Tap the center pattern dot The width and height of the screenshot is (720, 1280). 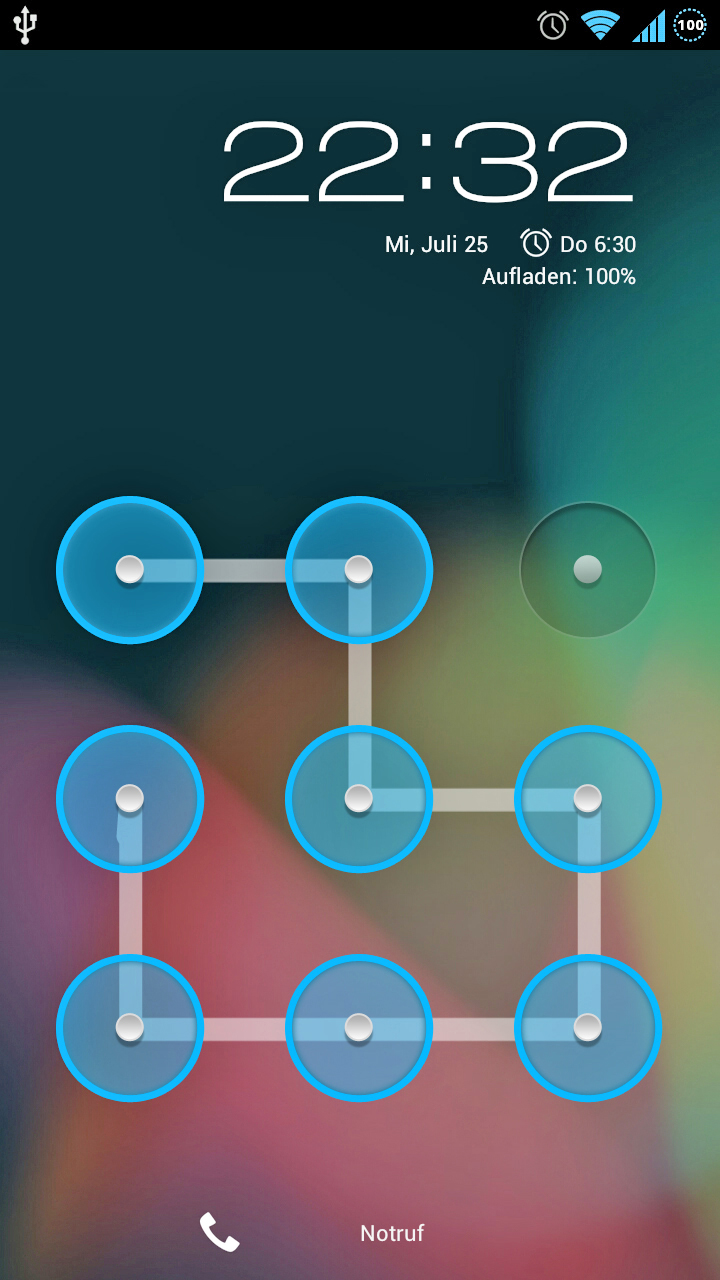point(358,798)
